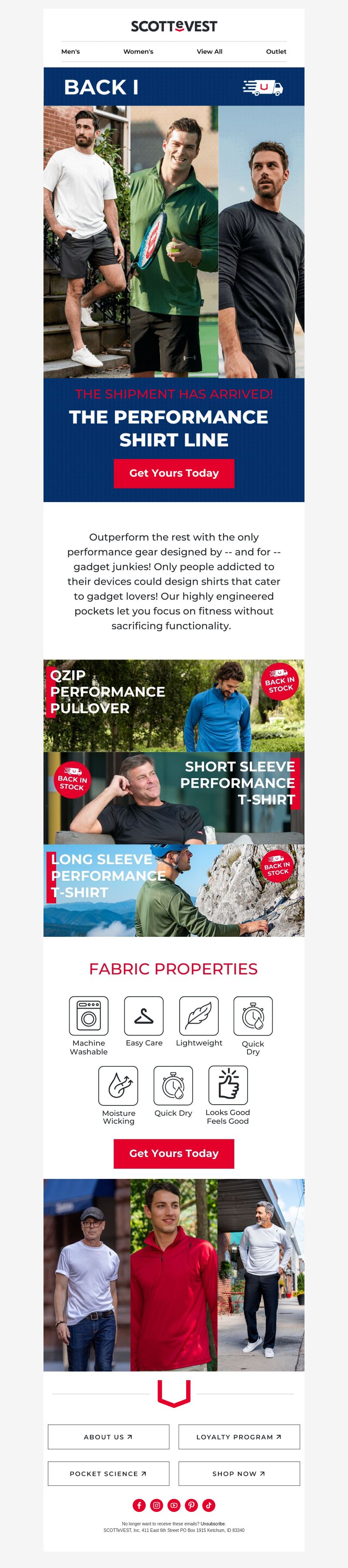Visit the Facebook page
The image size is (348, 1568).
pos(139,1505)
